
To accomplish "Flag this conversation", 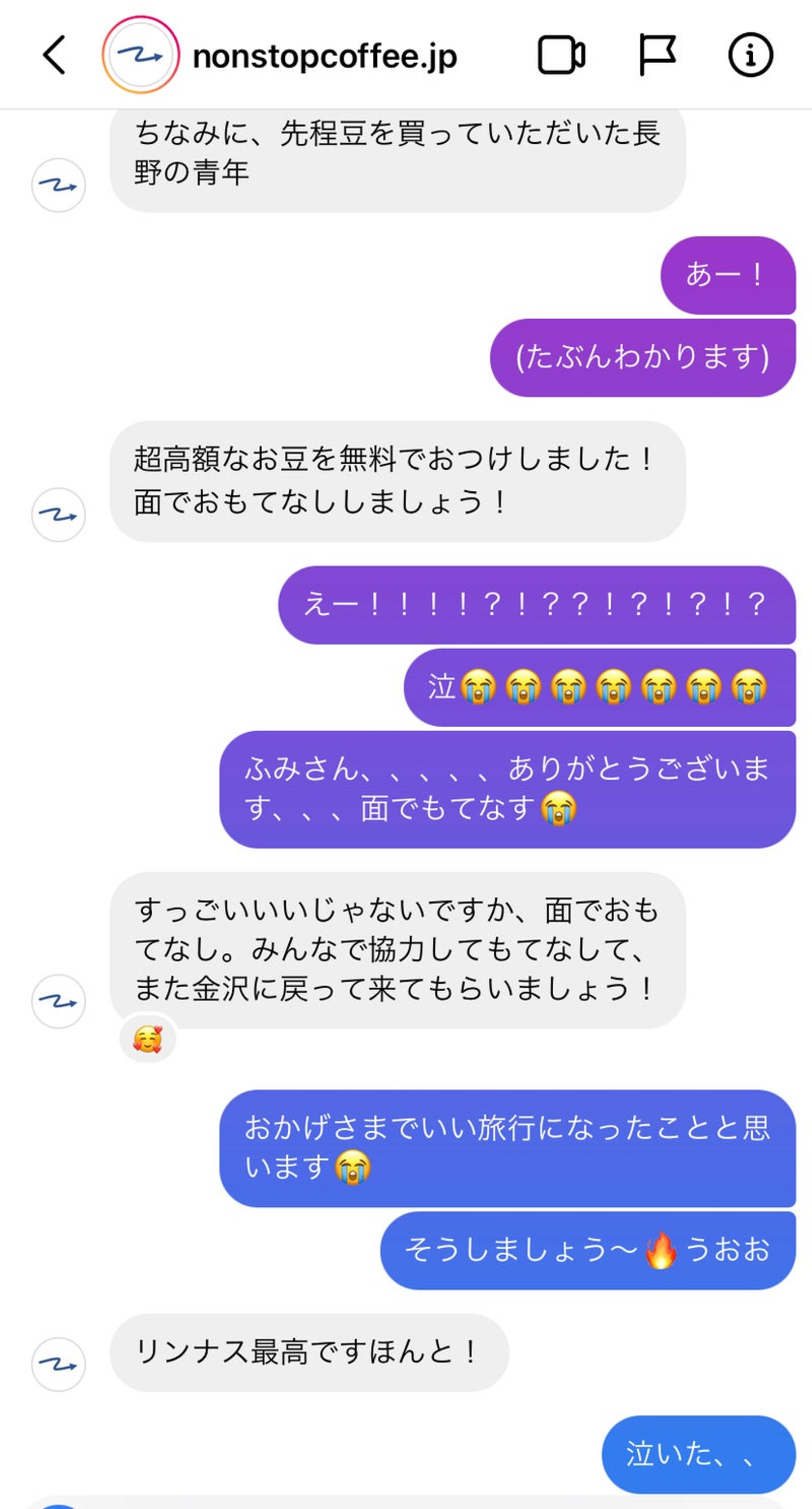I will coord(656,55).
